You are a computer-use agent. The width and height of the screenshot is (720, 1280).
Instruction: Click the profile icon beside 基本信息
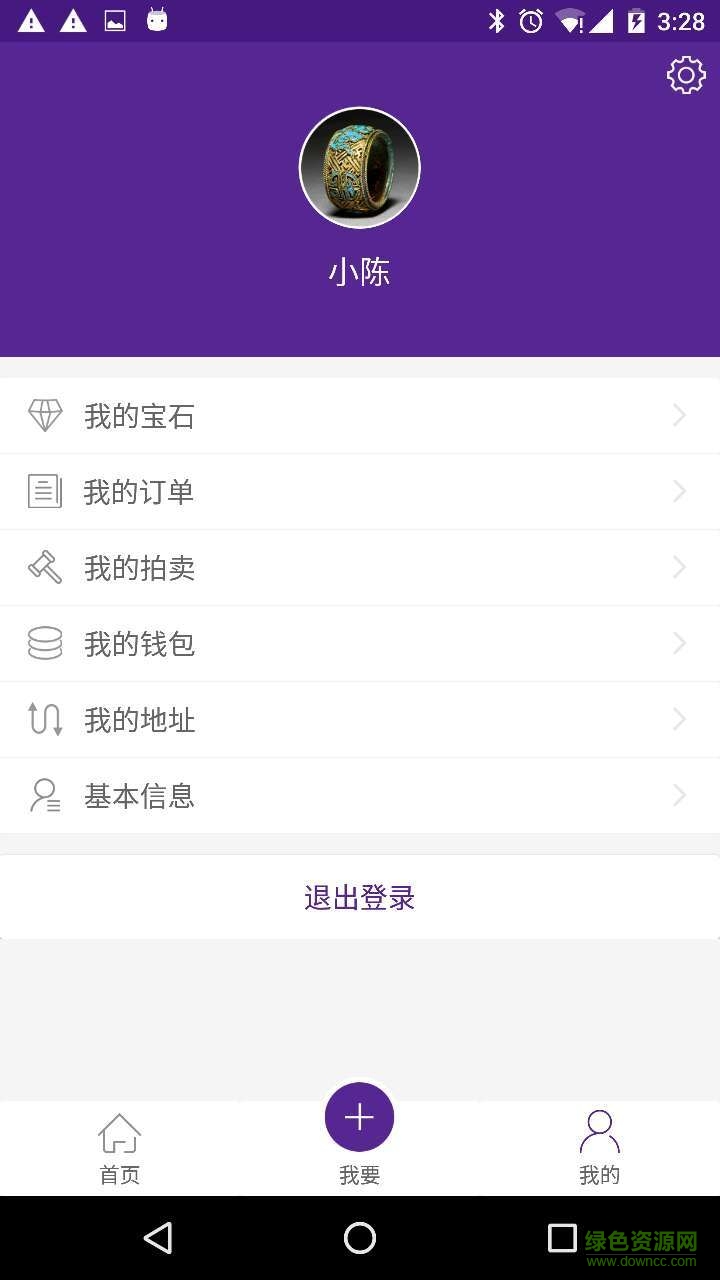45,795
